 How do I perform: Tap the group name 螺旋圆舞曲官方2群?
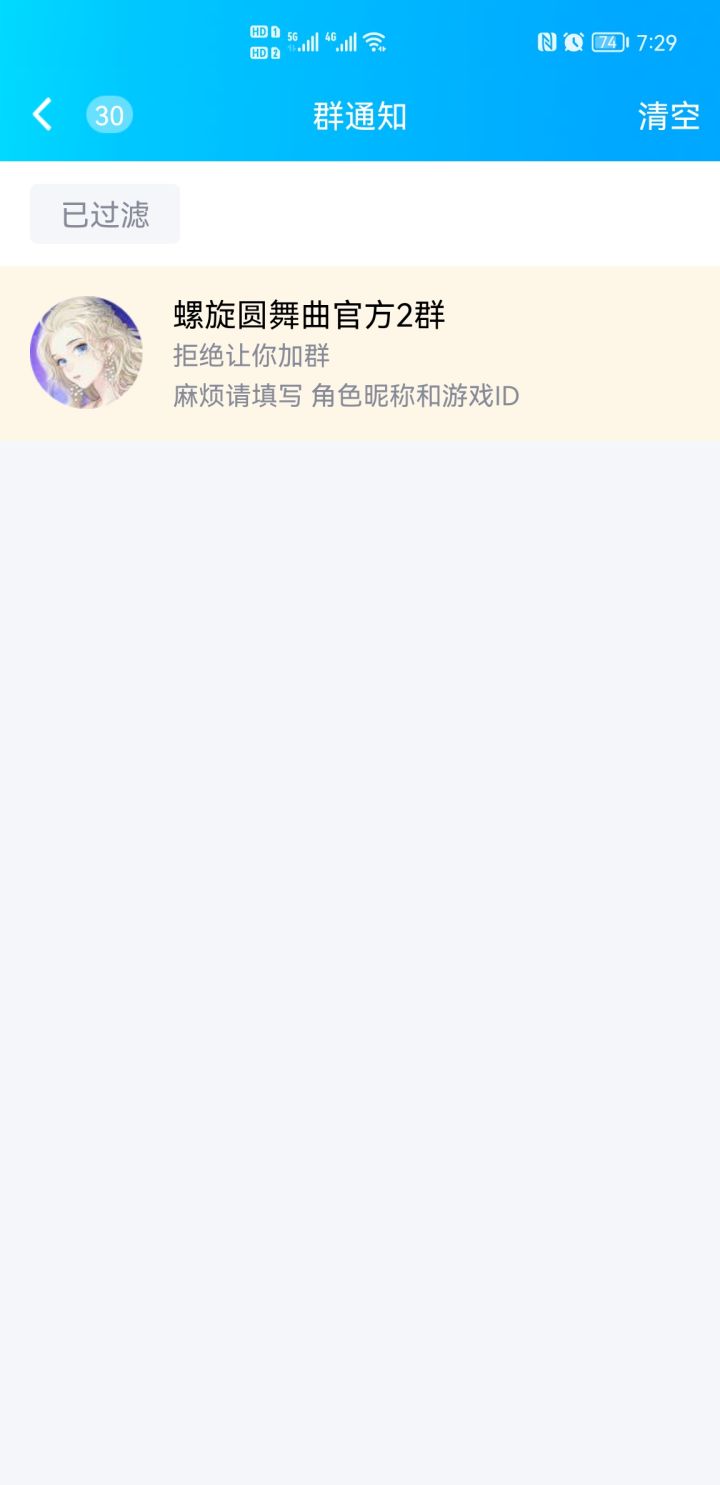coord(307,316)
